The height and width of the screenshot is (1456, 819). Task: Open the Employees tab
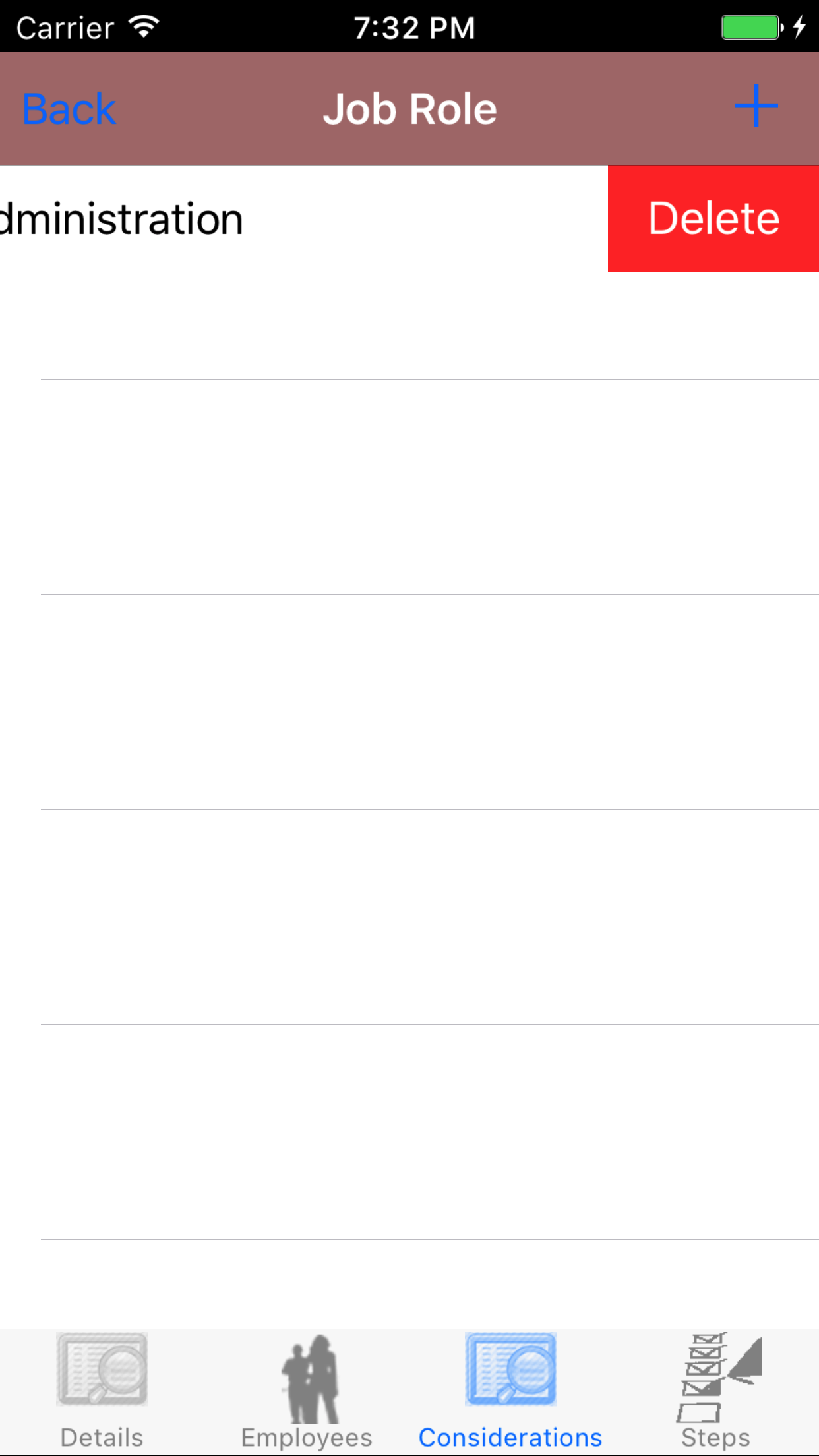click(x=307, y=1391)
